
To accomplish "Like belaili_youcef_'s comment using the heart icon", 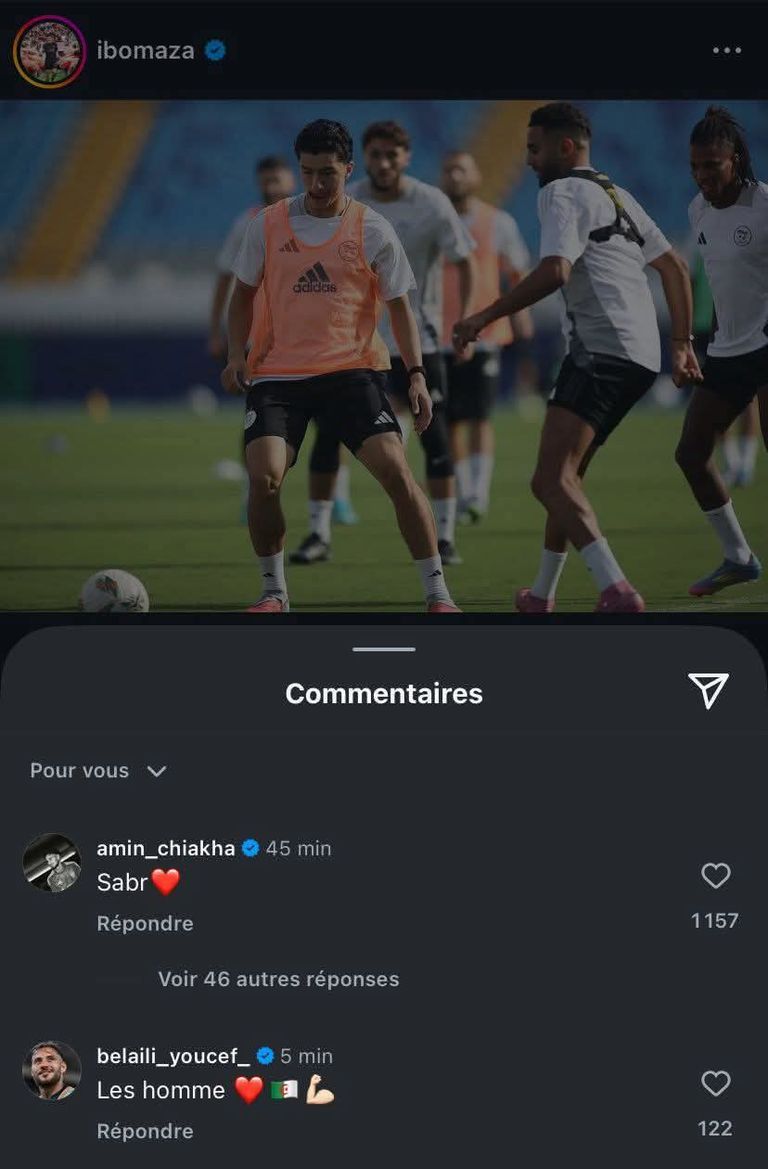I will (714, 1083).
